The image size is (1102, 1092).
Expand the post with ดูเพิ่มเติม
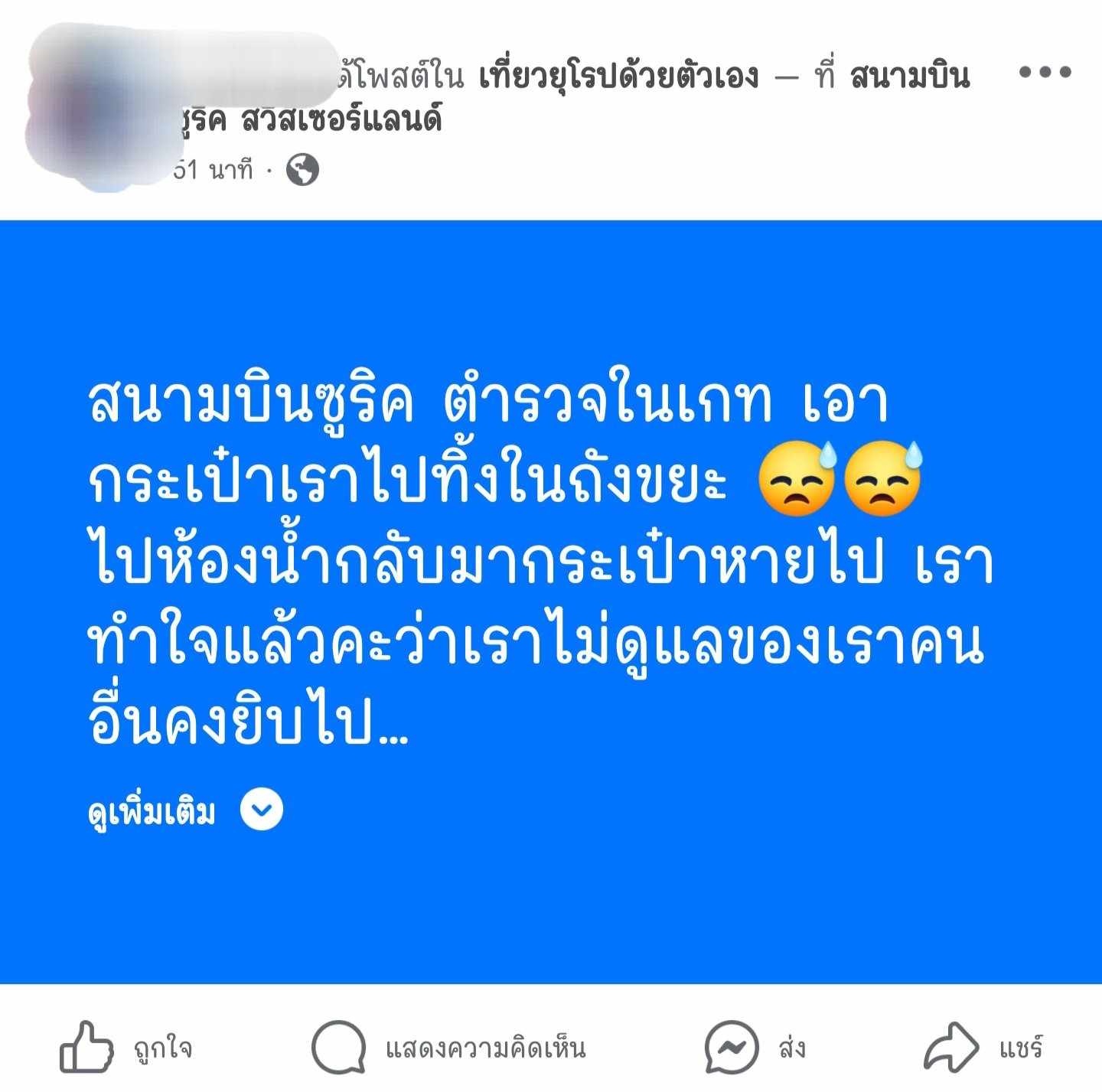pos(185,811)
